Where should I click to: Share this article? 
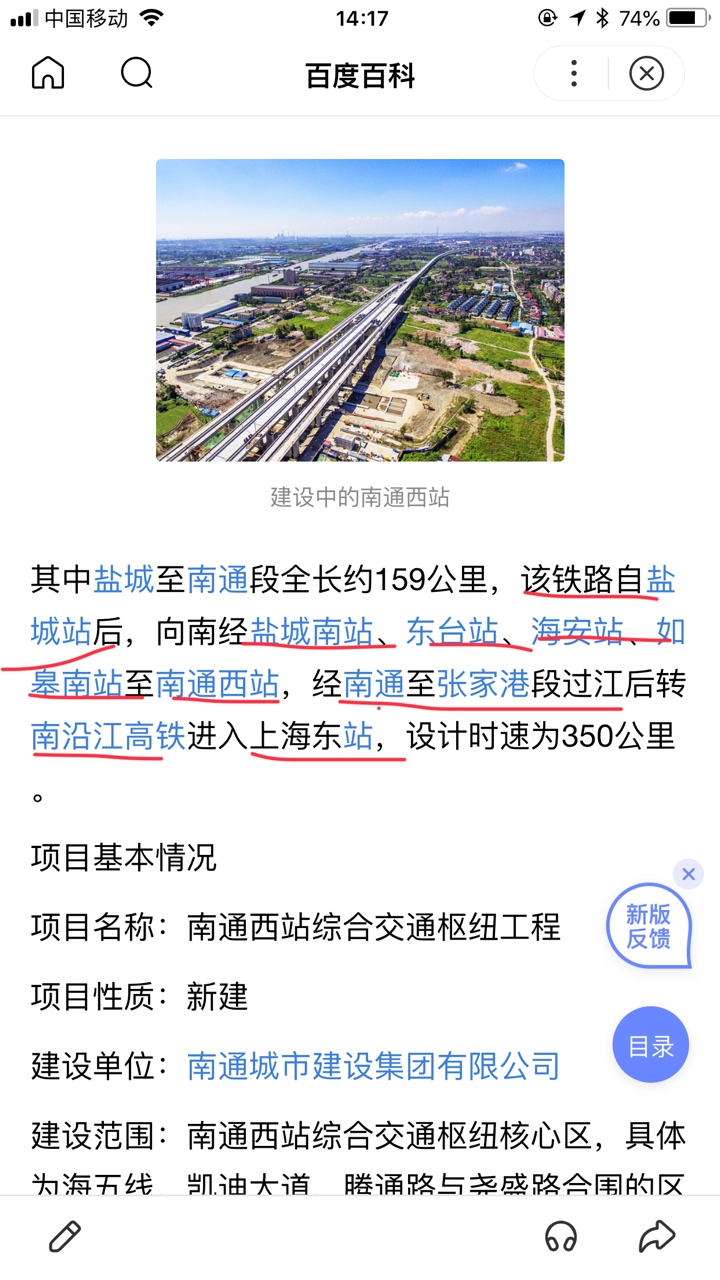[x=656, y=1237]
